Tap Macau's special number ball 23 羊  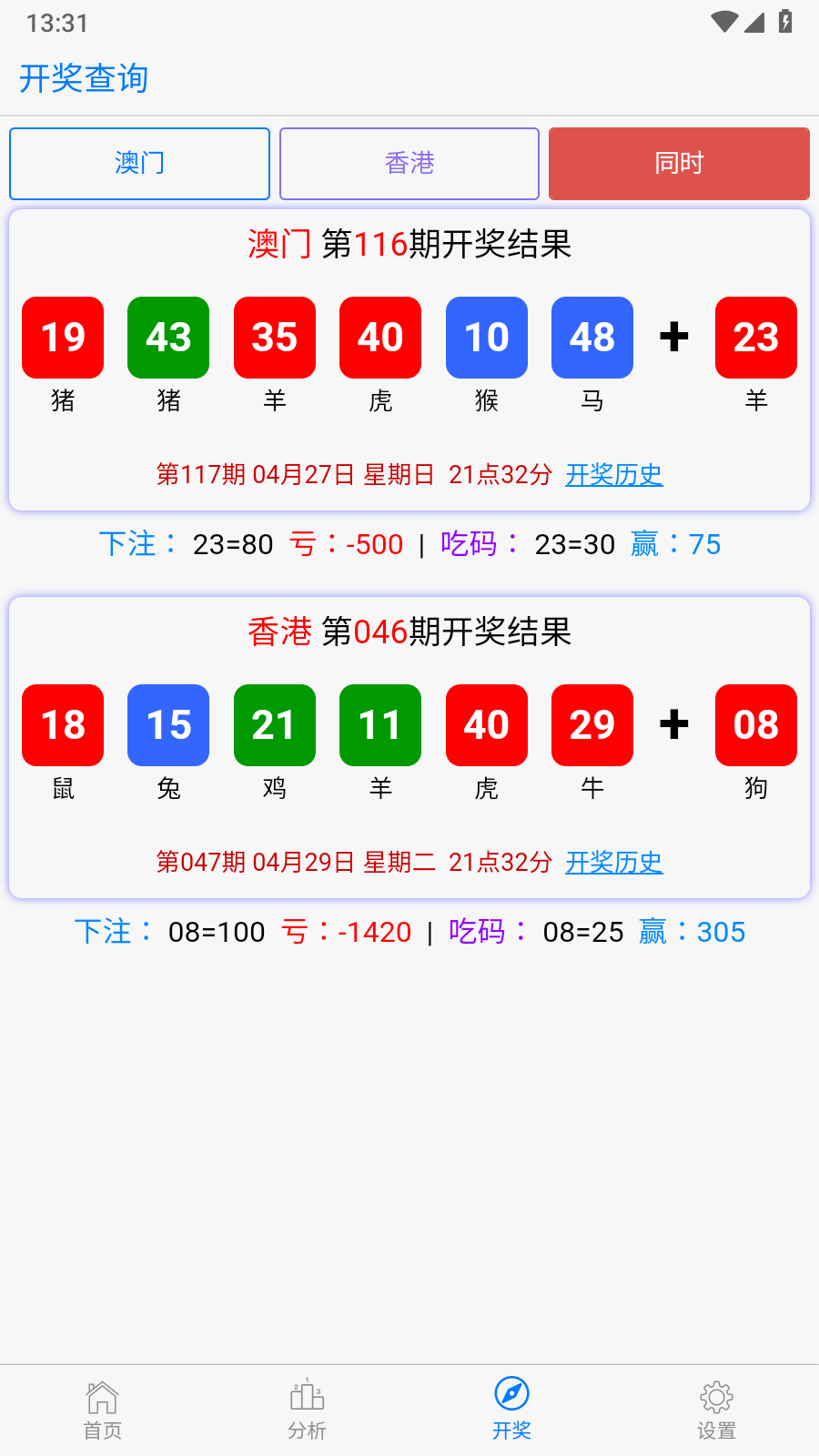(x=755, y=338)
